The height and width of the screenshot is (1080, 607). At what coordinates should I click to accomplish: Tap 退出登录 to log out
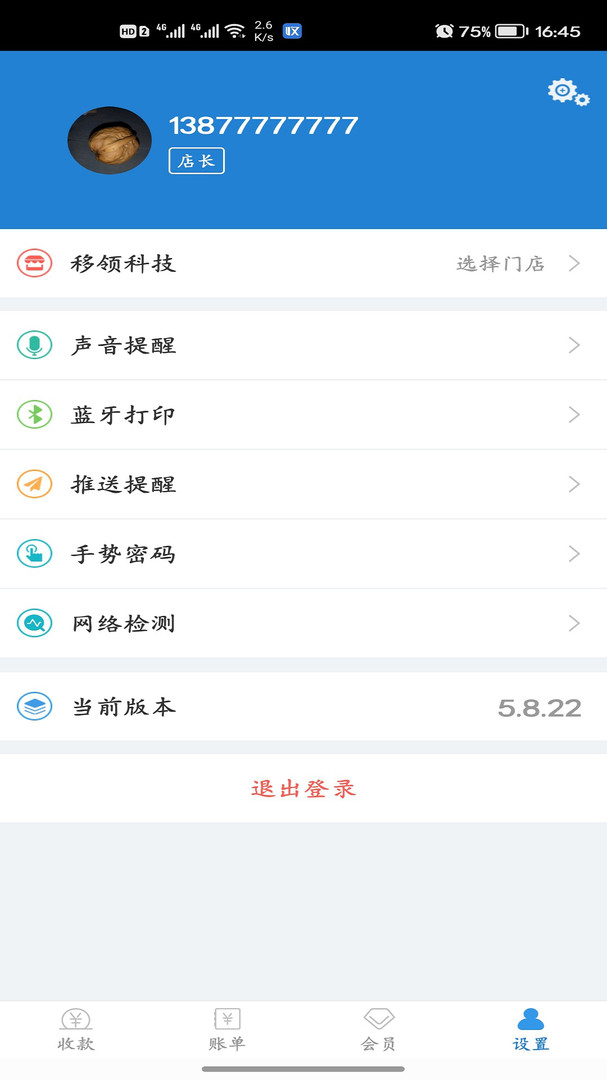(x=303, y=788)
